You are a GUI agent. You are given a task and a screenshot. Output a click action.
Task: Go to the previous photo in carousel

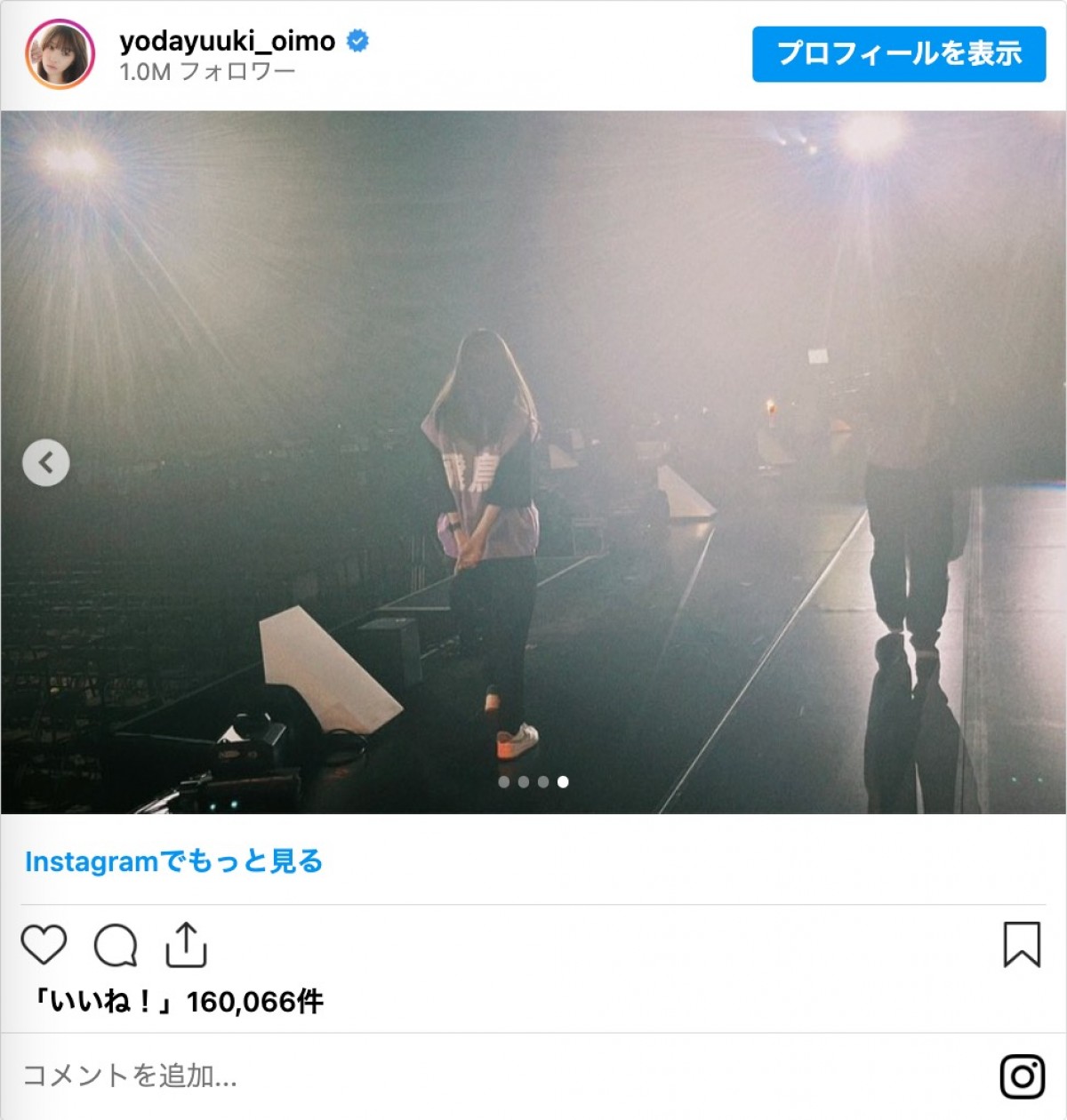click(x=46, y=462)
